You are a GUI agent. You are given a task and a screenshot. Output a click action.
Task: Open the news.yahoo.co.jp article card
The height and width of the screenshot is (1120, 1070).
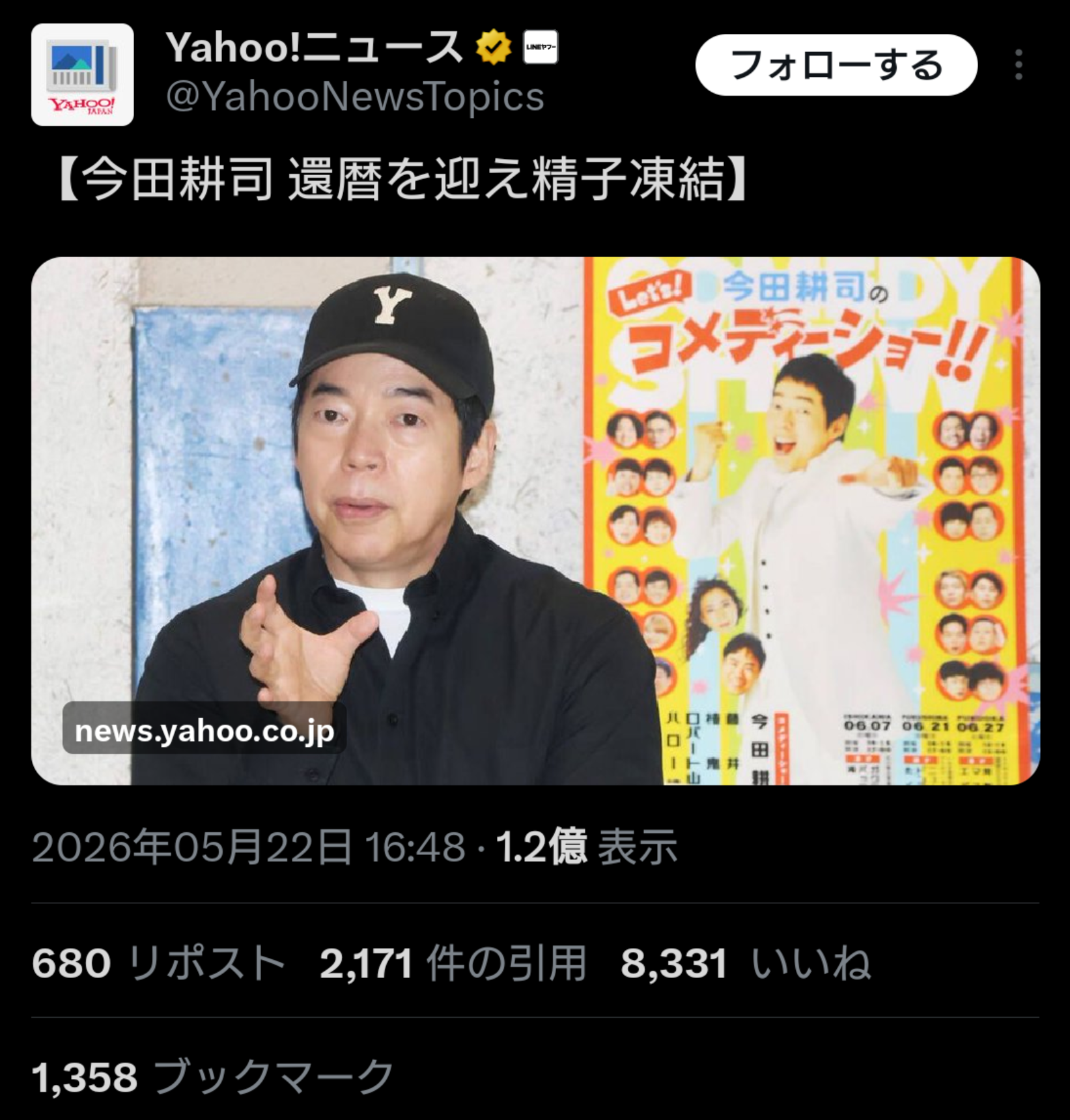click(x=535, y=521)
